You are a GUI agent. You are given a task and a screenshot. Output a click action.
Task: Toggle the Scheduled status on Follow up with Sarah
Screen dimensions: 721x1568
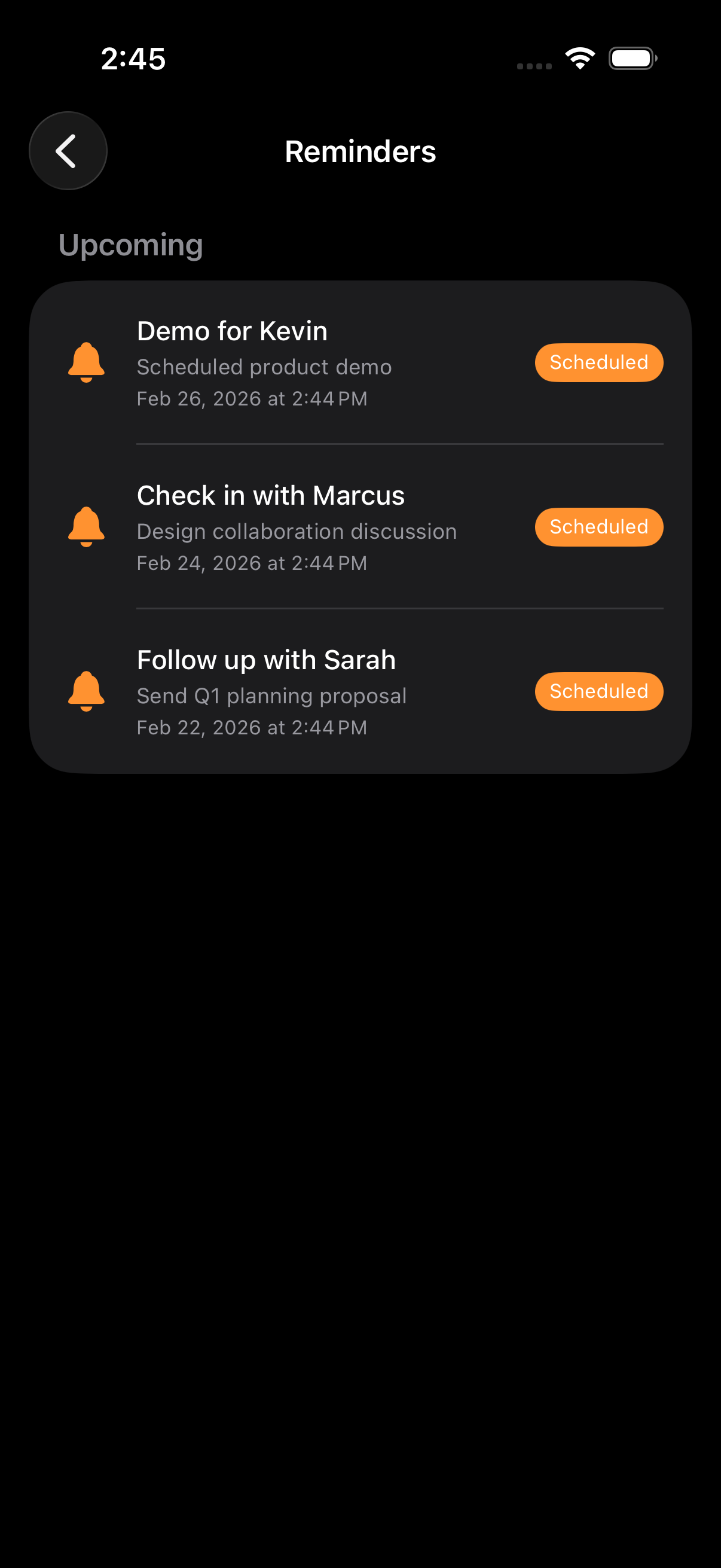[598, 691]
